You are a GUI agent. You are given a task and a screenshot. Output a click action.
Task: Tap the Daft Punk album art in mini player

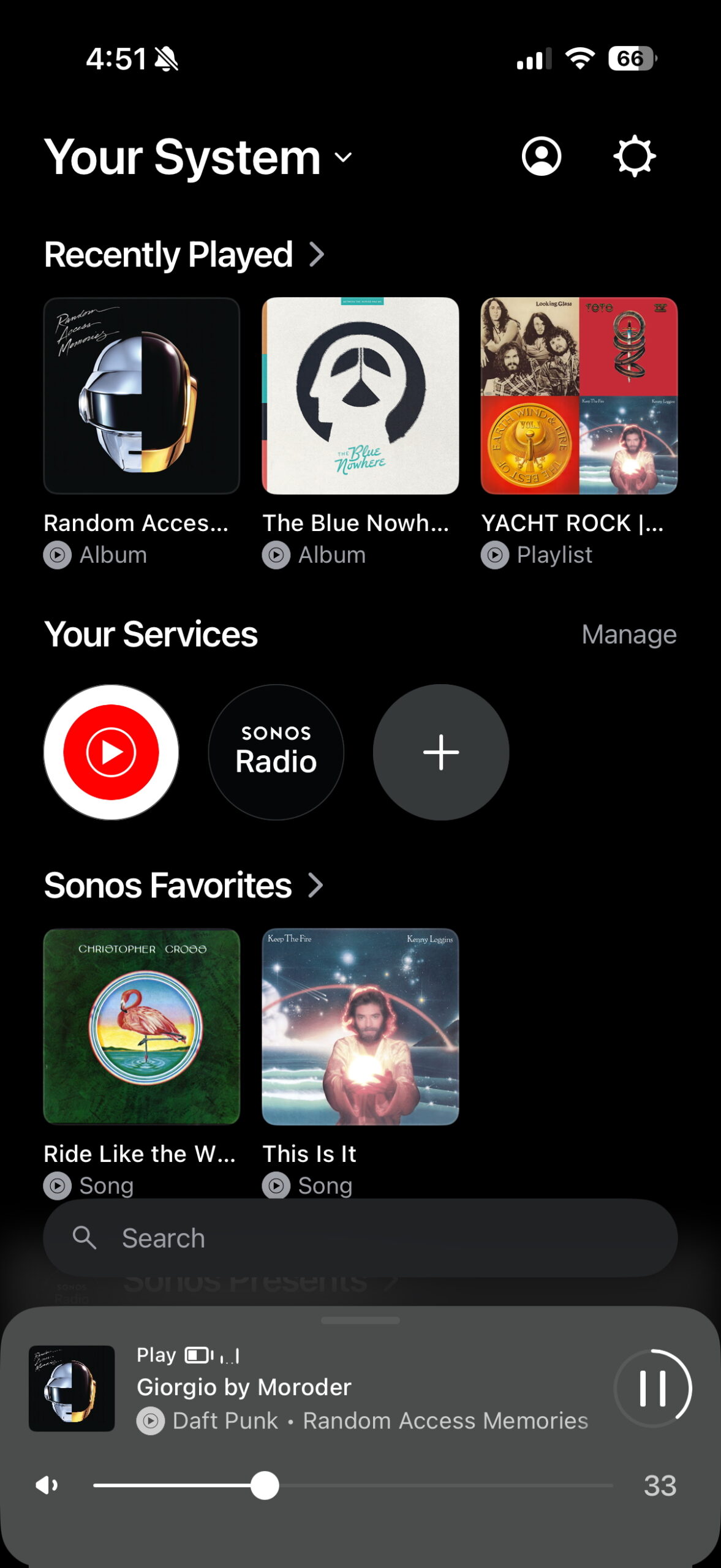click(x=72, y=1389)
